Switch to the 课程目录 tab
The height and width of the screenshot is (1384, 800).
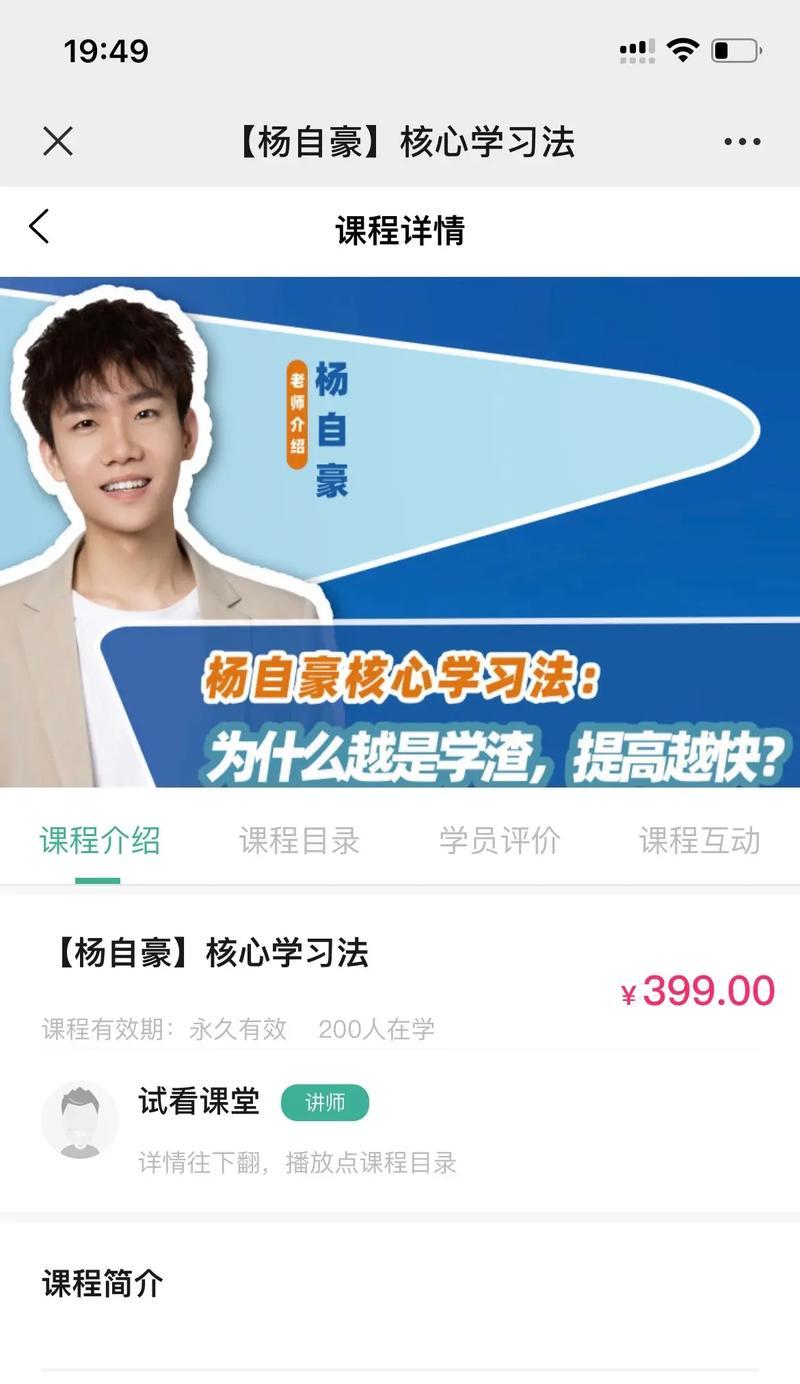click(299, 841)
